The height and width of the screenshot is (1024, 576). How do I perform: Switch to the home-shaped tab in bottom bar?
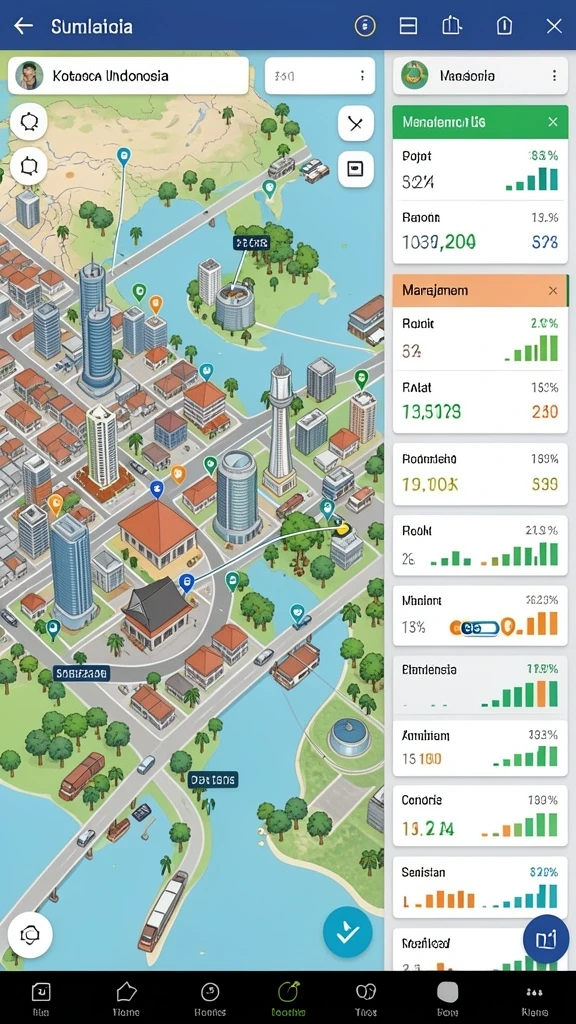click(126, 997)
